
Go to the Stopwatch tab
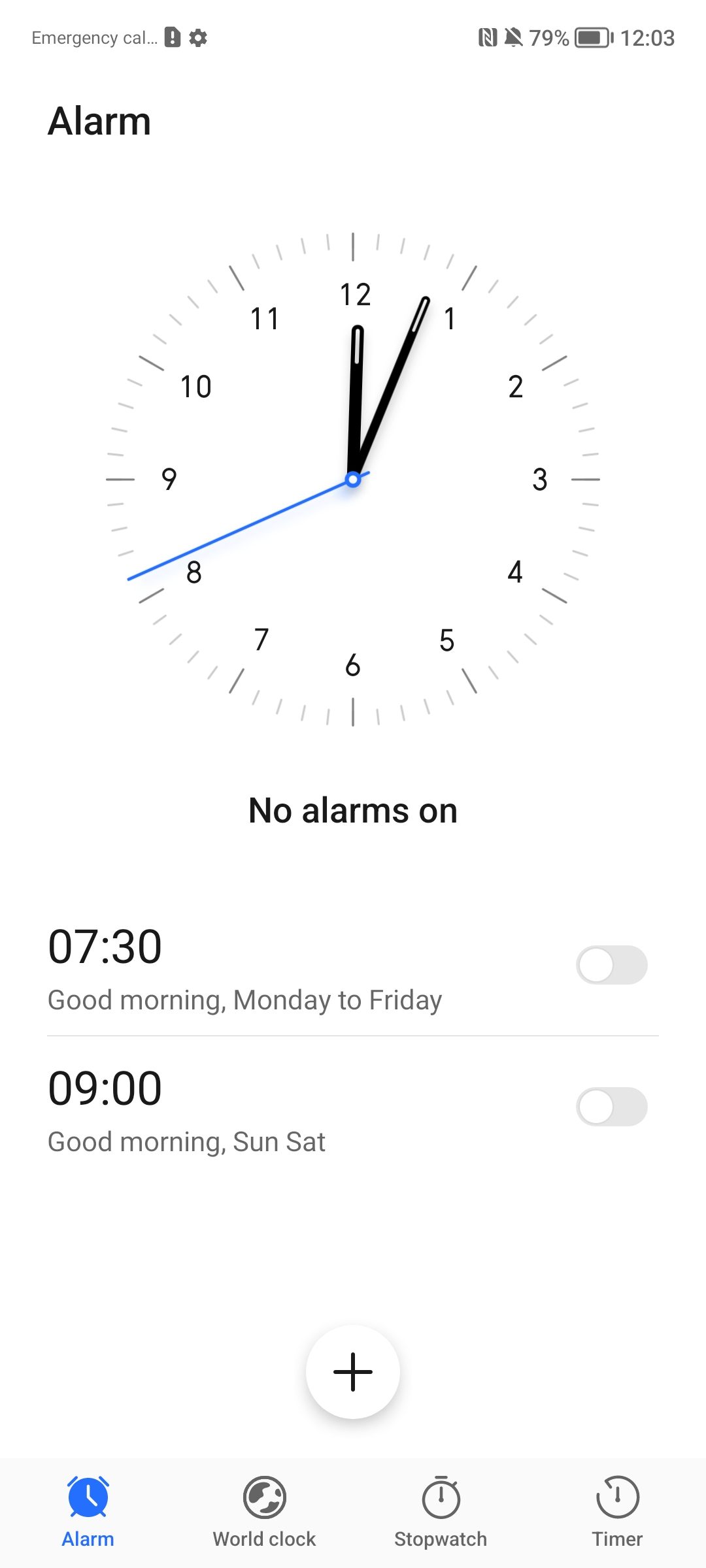[441, 1512]
